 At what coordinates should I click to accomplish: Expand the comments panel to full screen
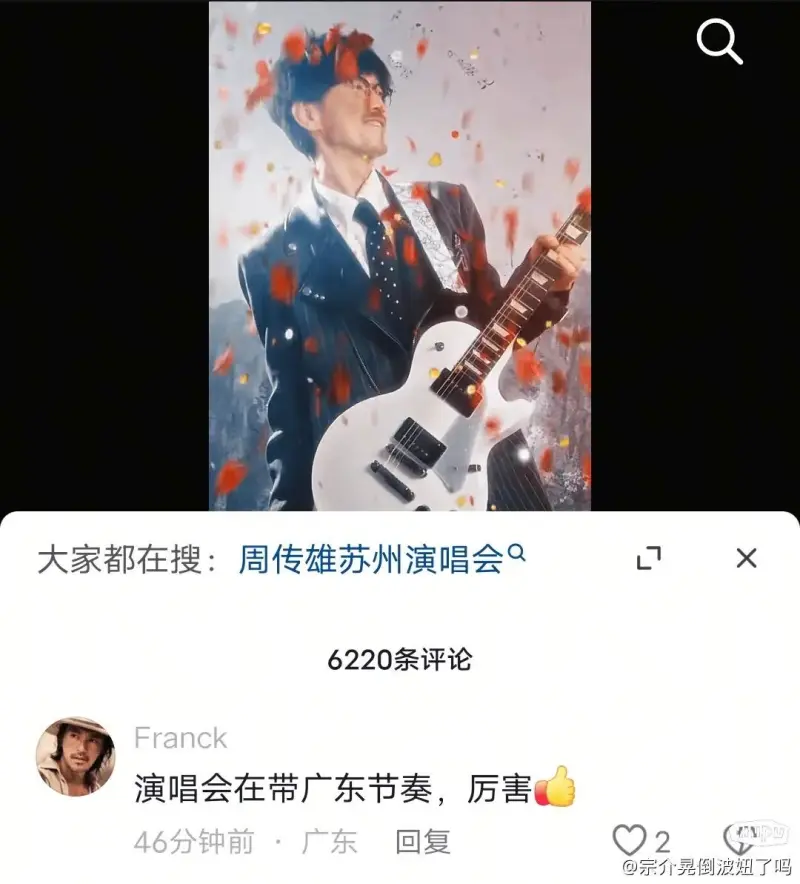click(649, 559)
